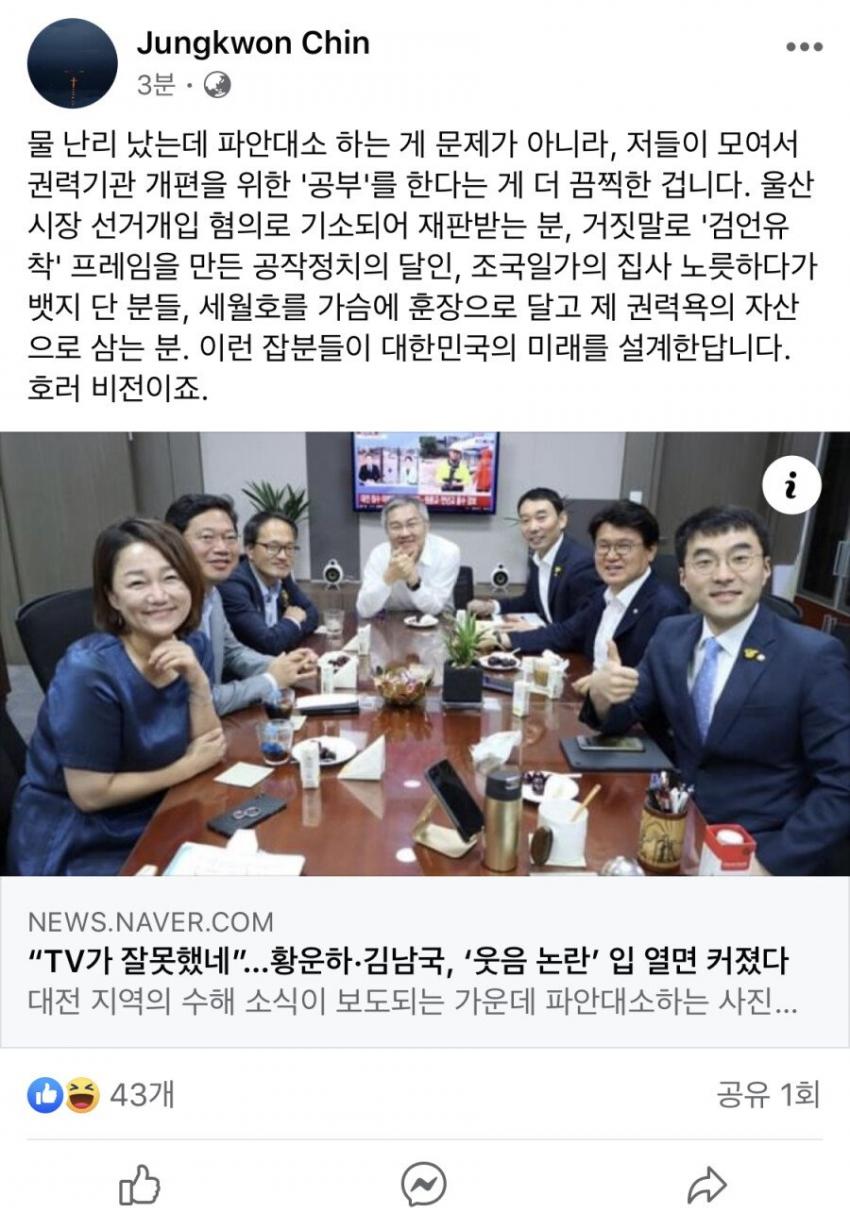The width and height of the screenshot is (850, 1213).
Task: Open Jungkwon Chin's profile name link
Action: [x=253, y=43]
